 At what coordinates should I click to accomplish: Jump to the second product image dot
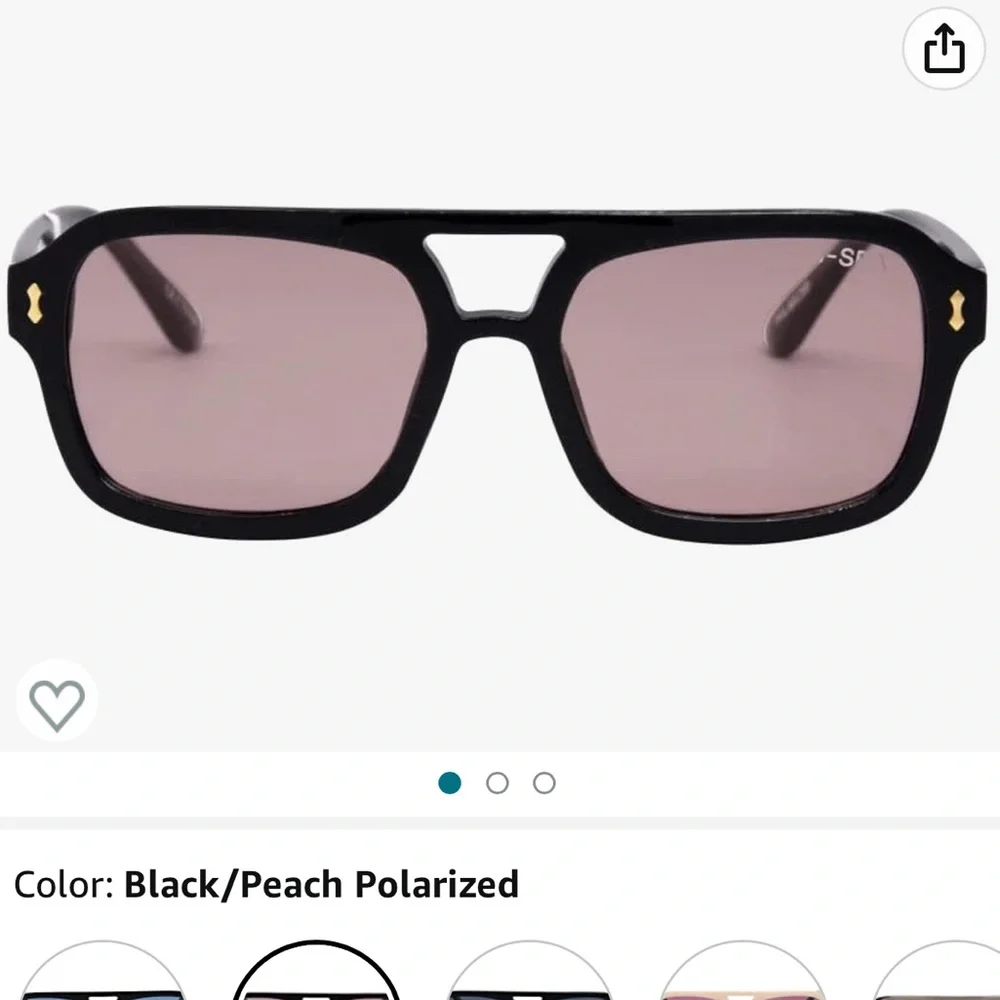tap(497, 783)
